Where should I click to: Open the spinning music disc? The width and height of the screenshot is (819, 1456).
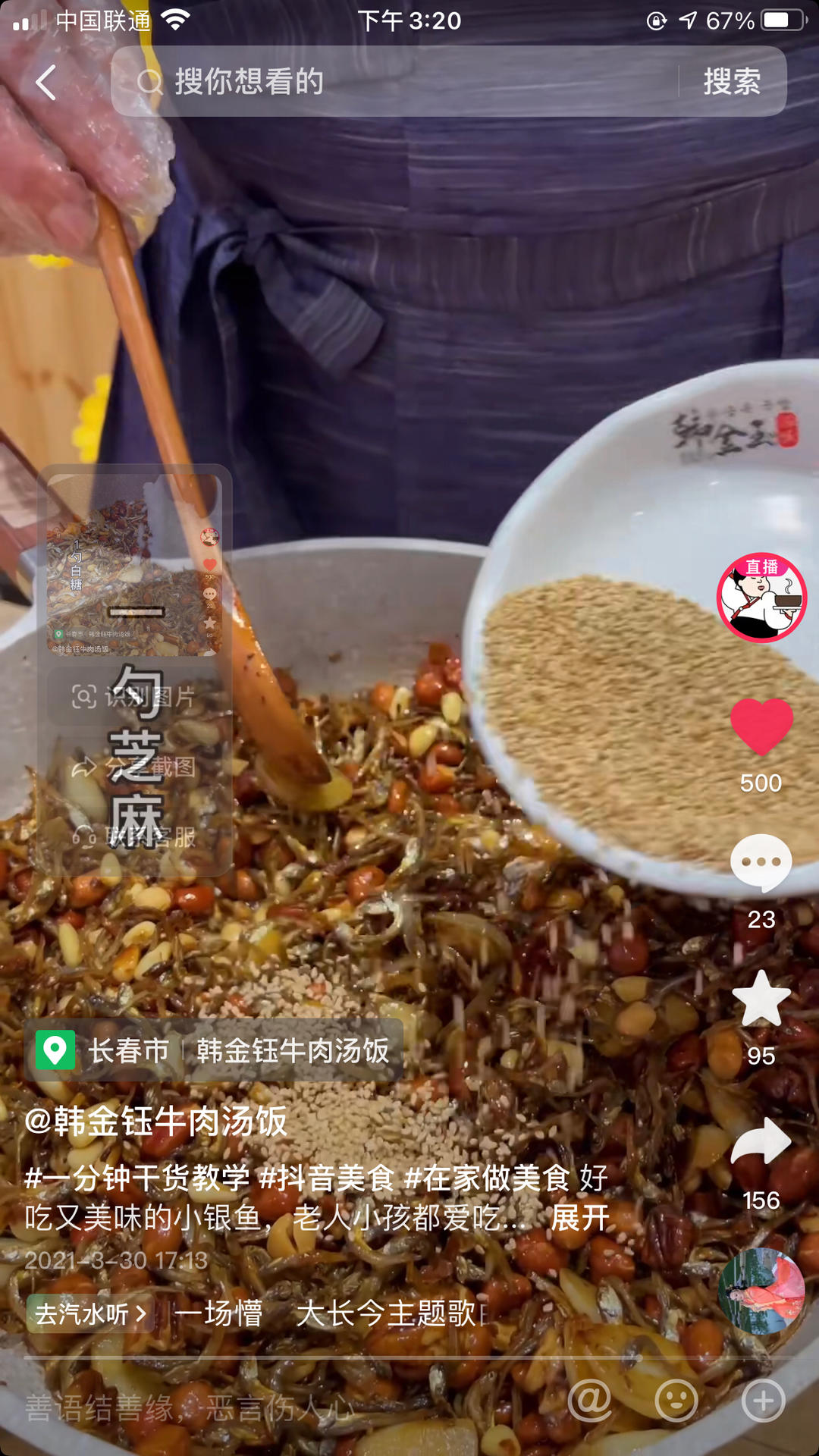761,1291
